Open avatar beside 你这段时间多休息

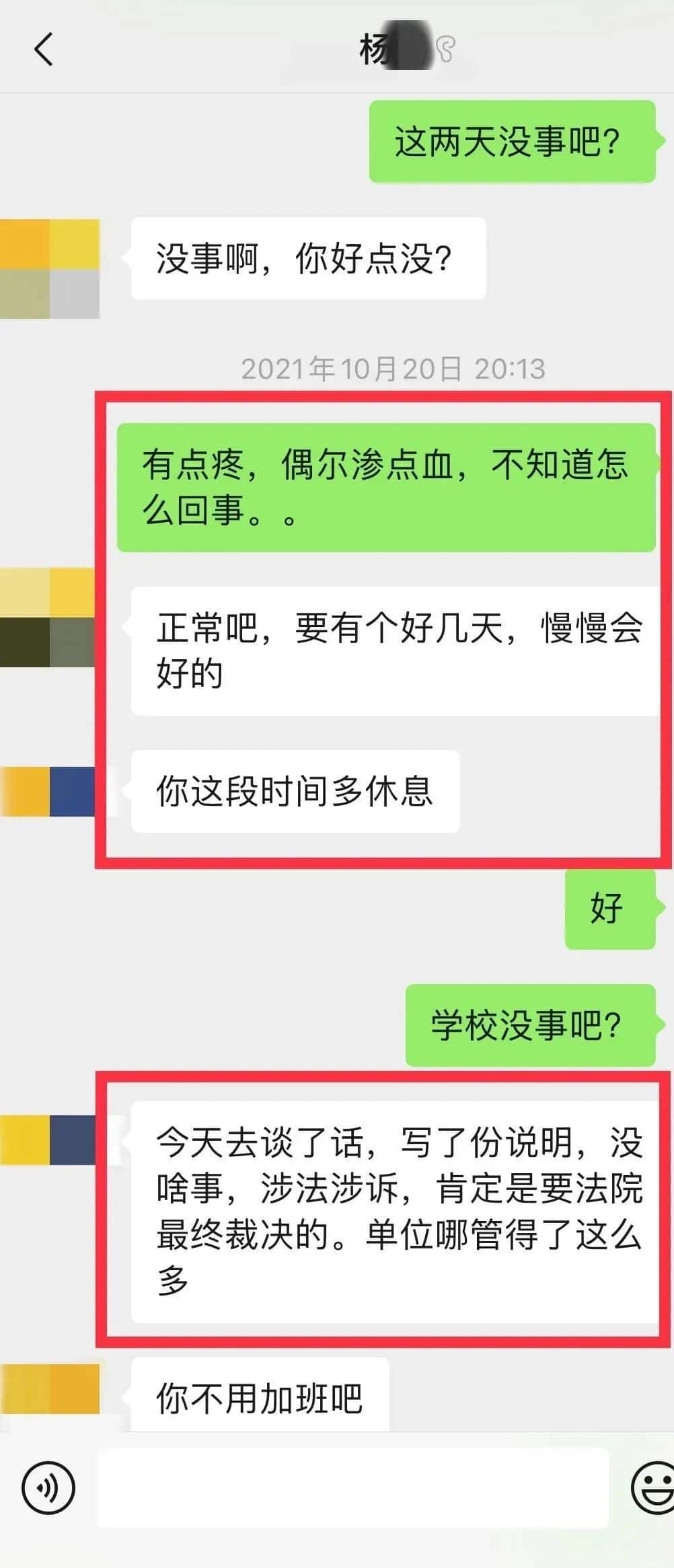[x=48, y=791]
